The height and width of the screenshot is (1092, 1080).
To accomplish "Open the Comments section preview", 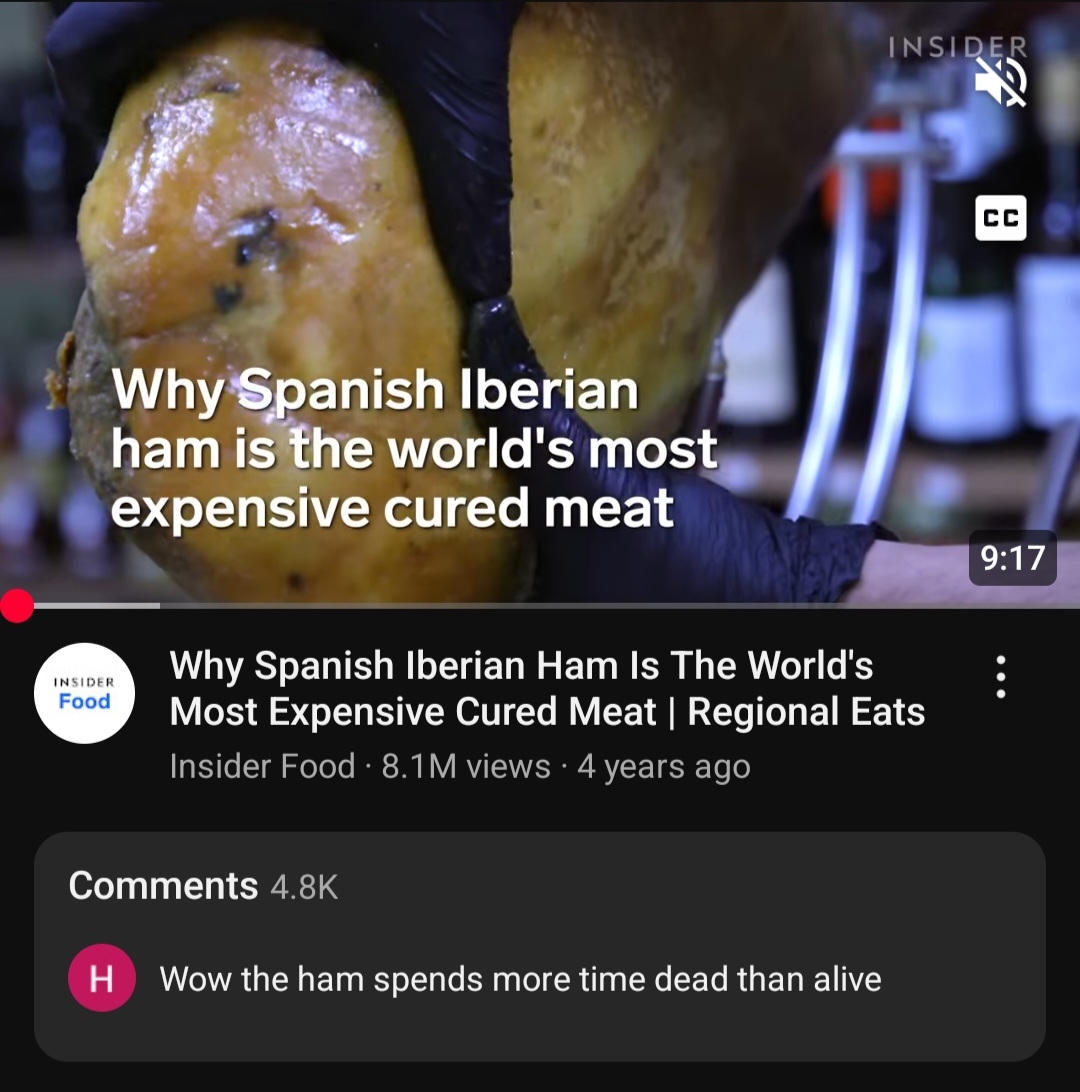I will [x=540, y=946].
